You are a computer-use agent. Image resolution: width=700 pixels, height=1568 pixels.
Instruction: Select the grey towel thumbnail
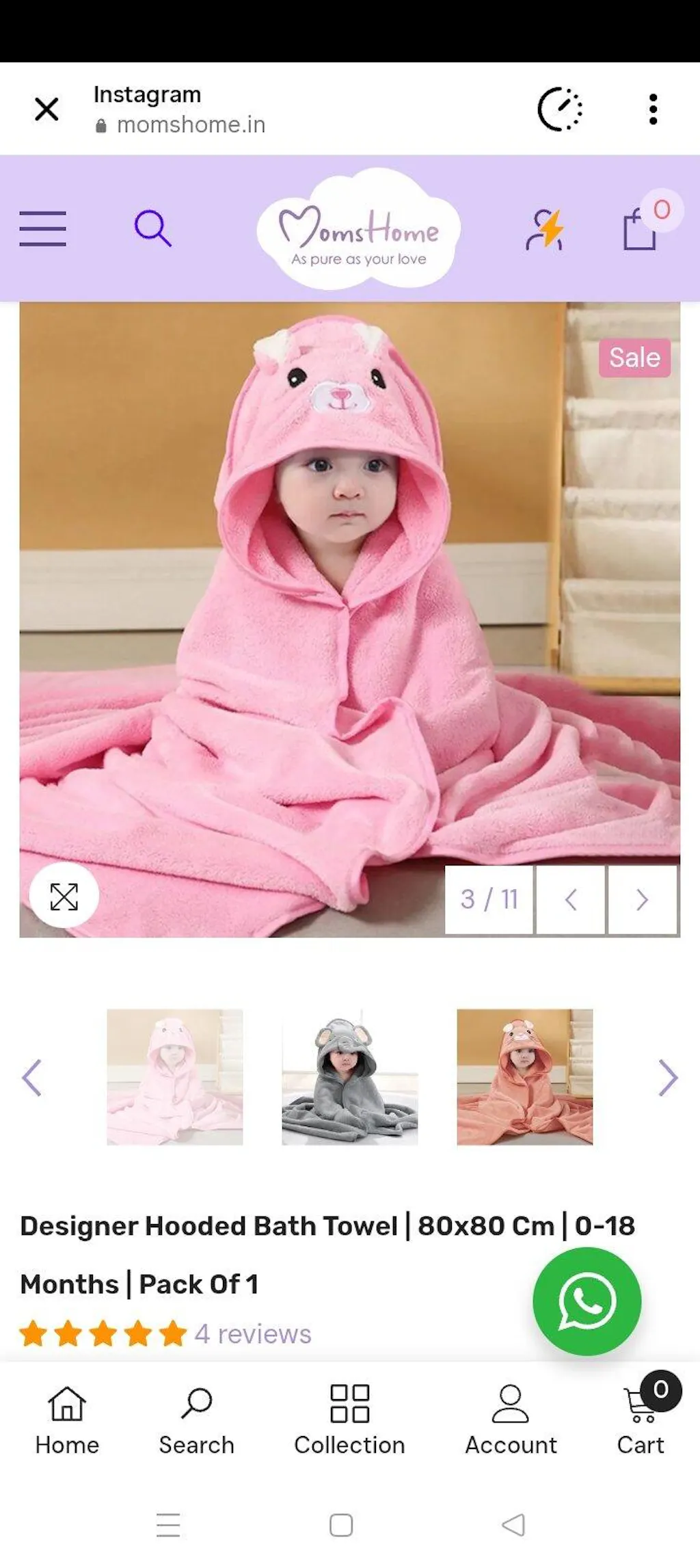coord(350,1077)
